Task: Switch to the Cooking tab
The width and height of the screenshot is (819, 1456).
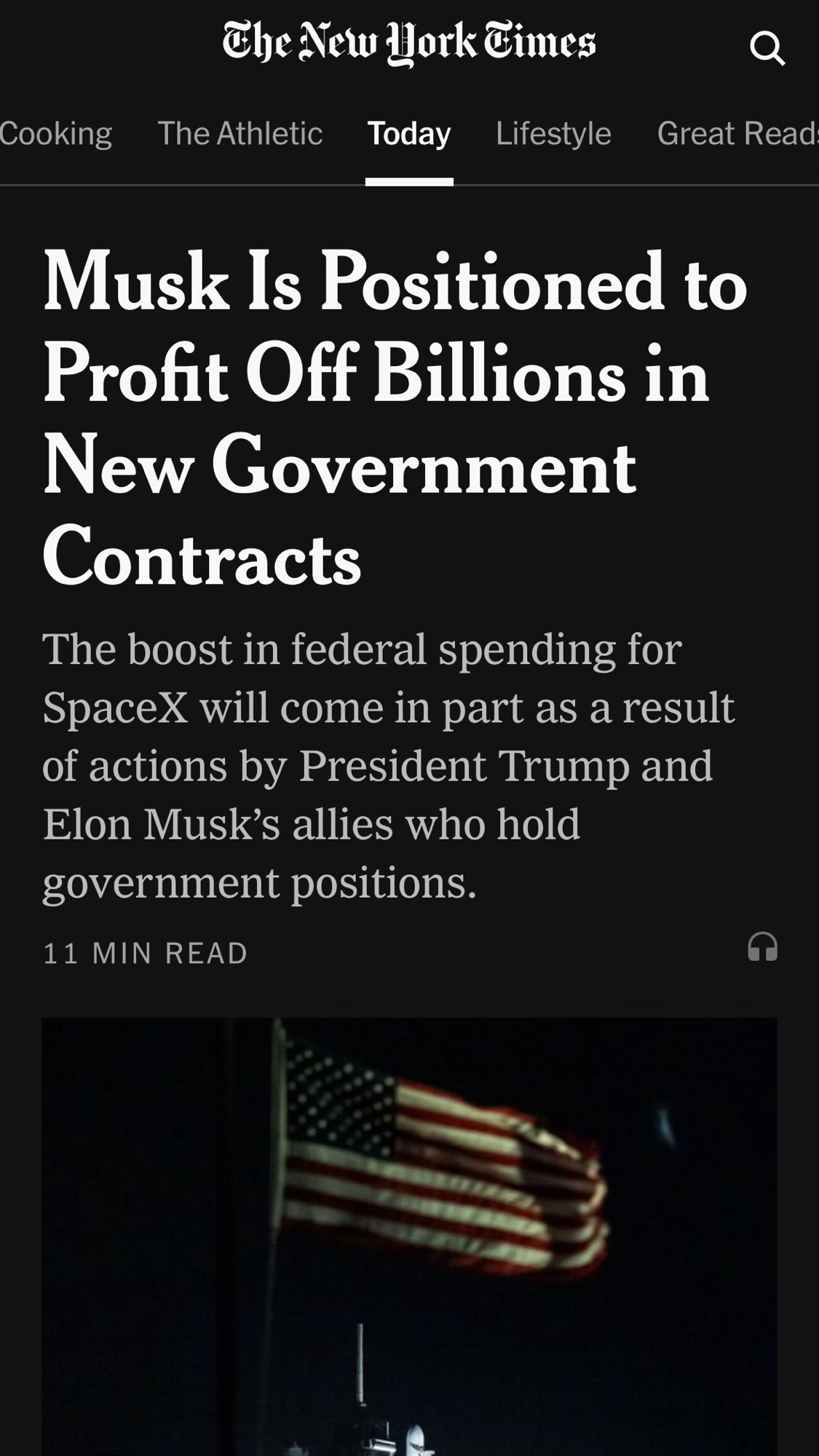Action: coord(55,134)
